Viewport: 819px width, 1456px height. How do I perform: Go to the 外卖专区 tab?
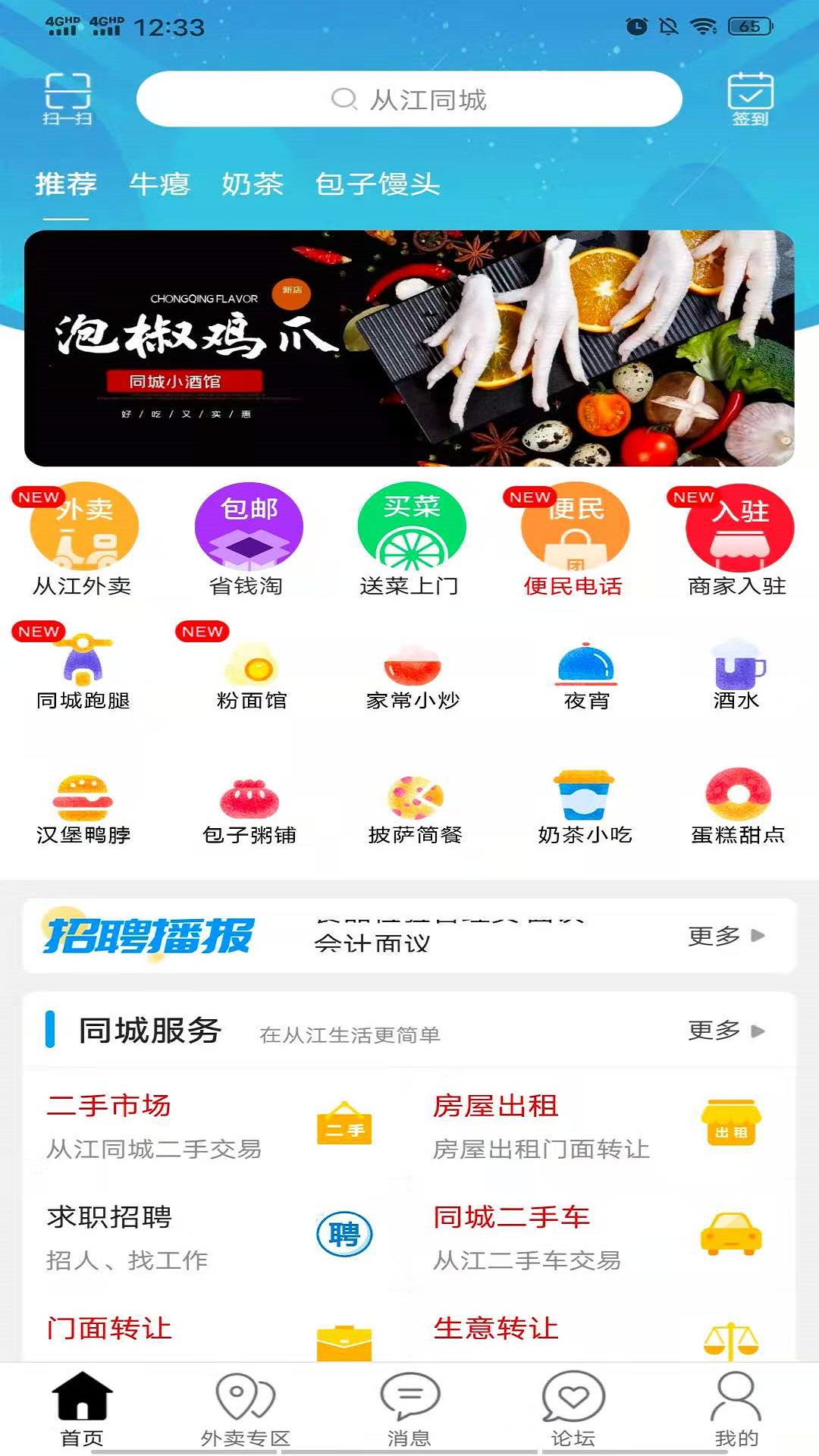246,1409
